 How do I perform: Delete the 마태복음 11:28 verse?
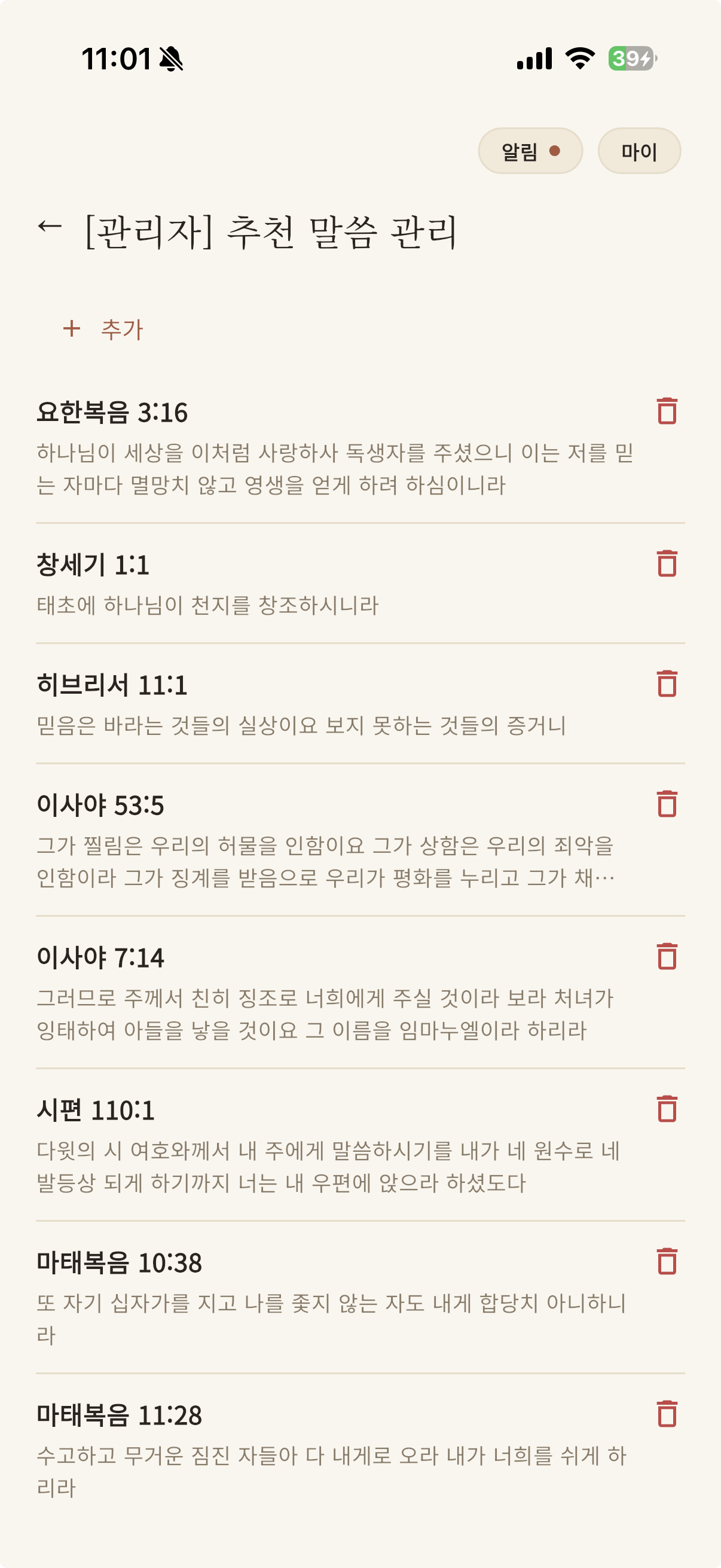(x=667, y=1414)
